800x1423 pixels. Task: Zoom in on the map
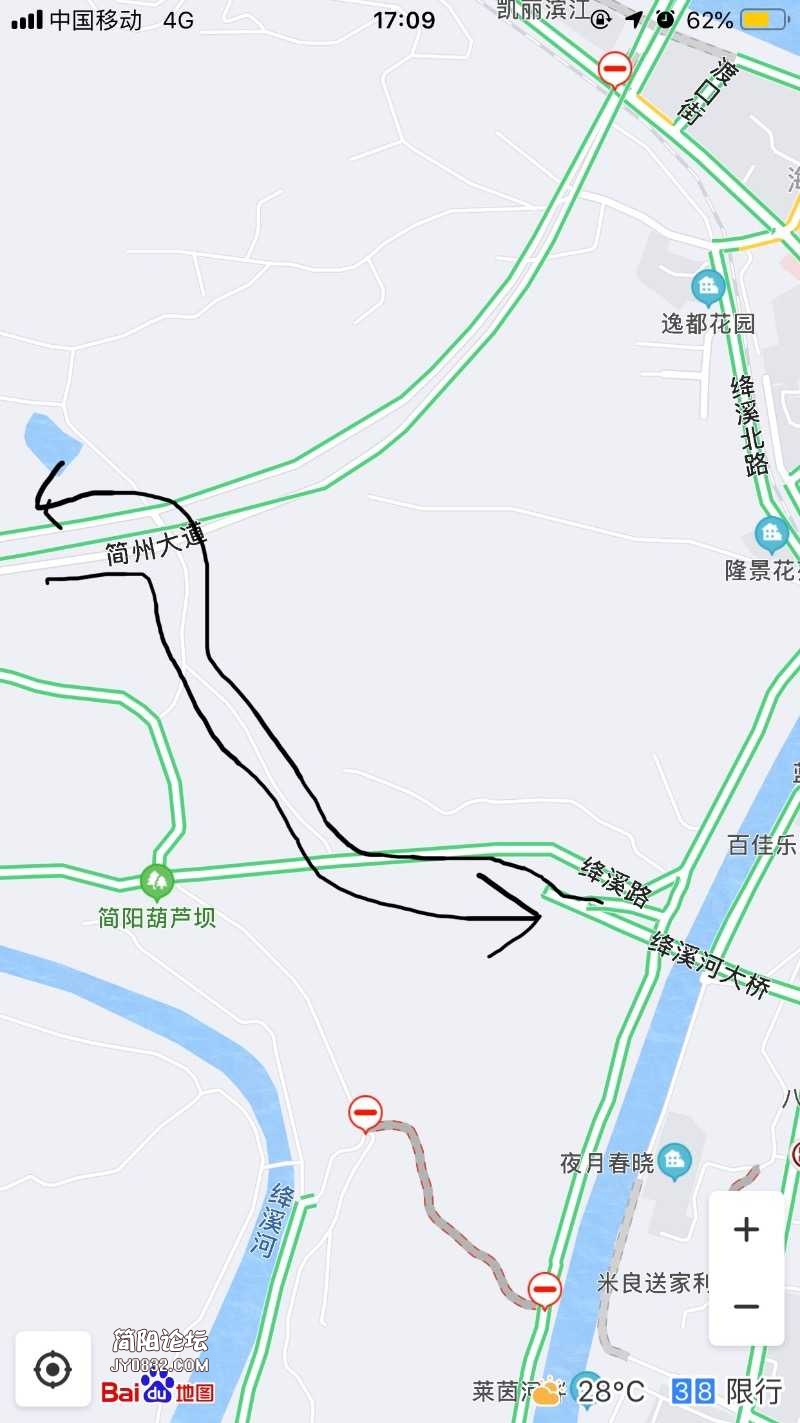[x=746, y=1230]
